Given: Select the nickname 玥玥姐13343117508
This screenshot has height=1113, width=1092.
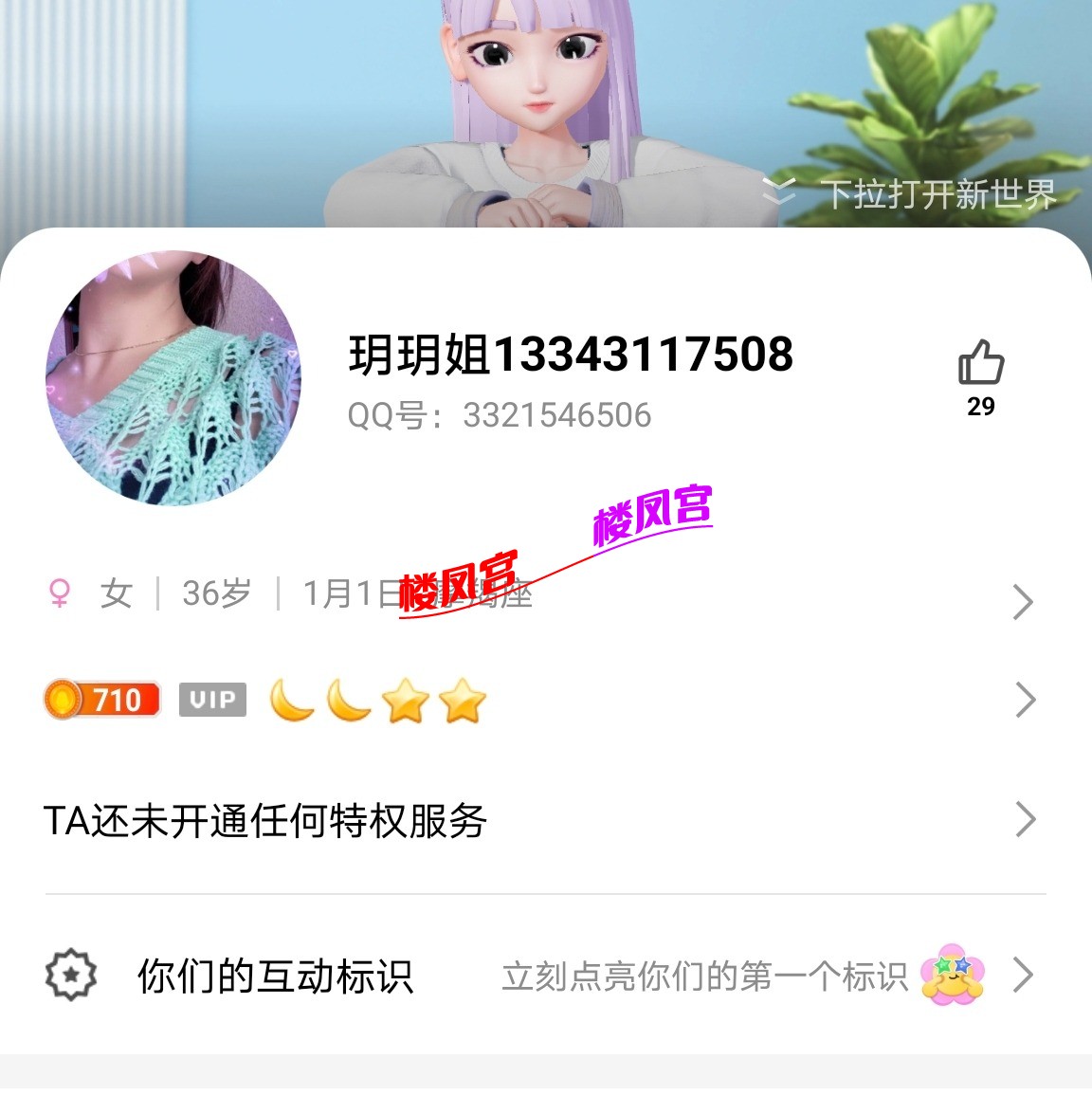Looking at the screenshot, I should click(569, 354).
